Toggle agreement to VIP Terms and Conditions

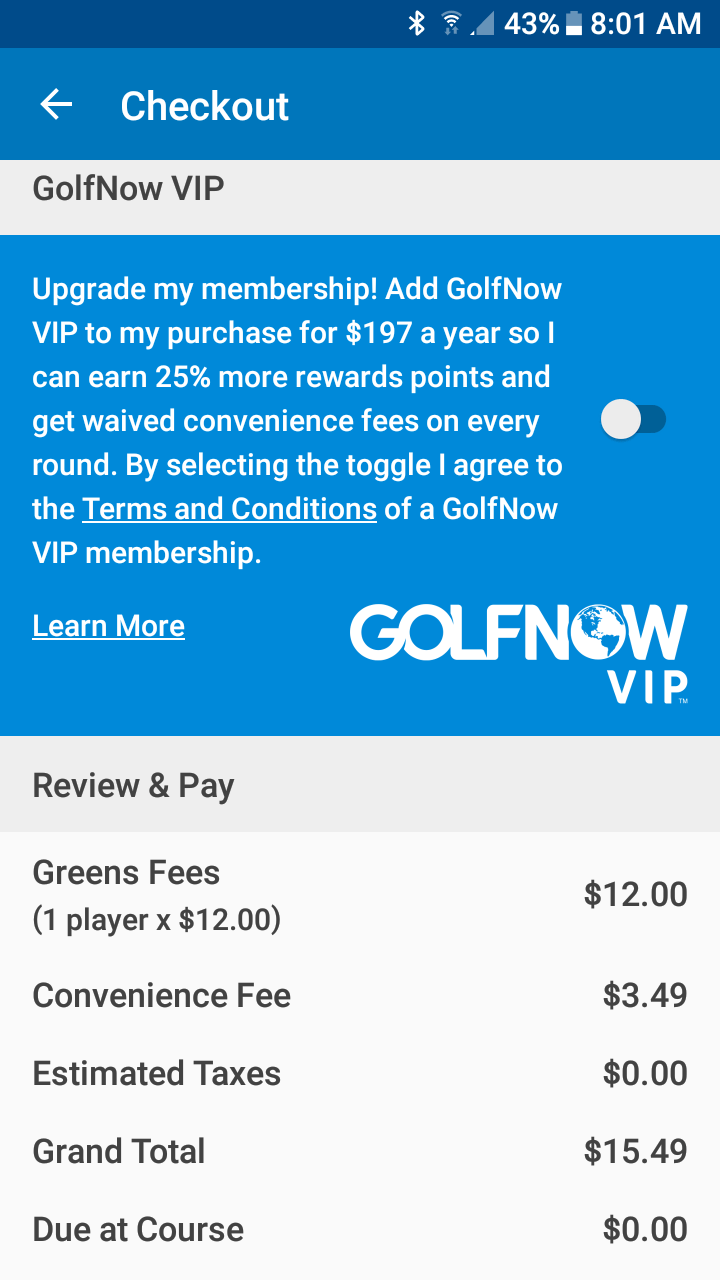pyautogui.click(x=631, y=419)
